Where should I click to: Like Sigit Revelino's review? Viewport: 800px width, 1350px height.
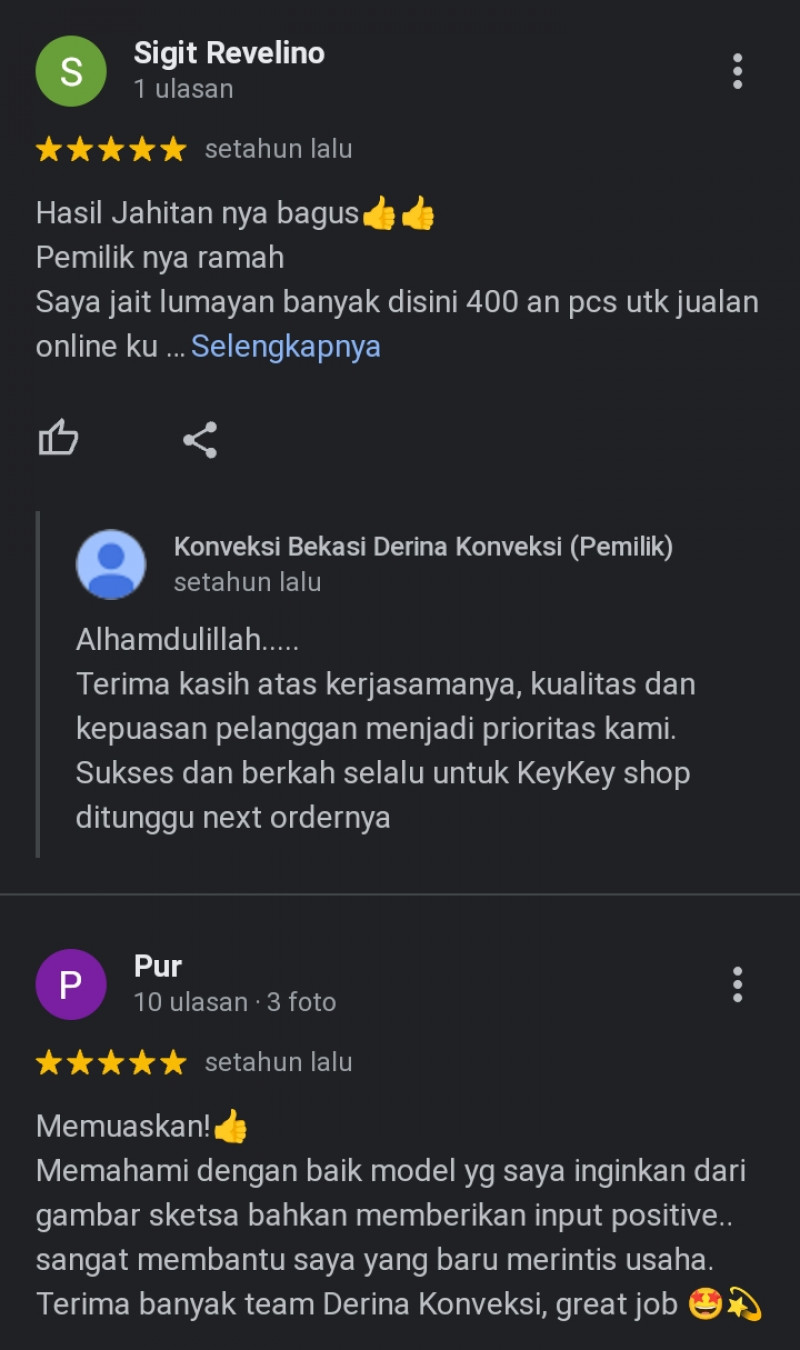tap(58, 439)
